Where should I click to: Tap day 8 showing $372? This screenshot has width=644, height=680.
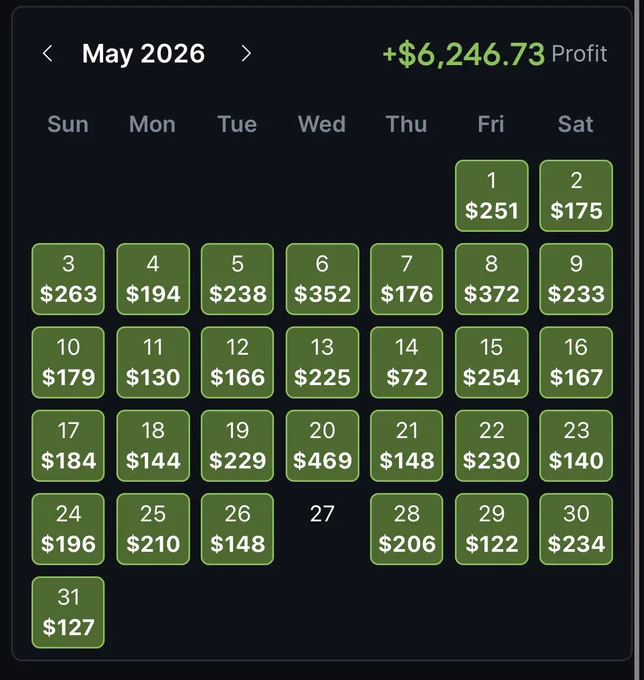[491, 279]
